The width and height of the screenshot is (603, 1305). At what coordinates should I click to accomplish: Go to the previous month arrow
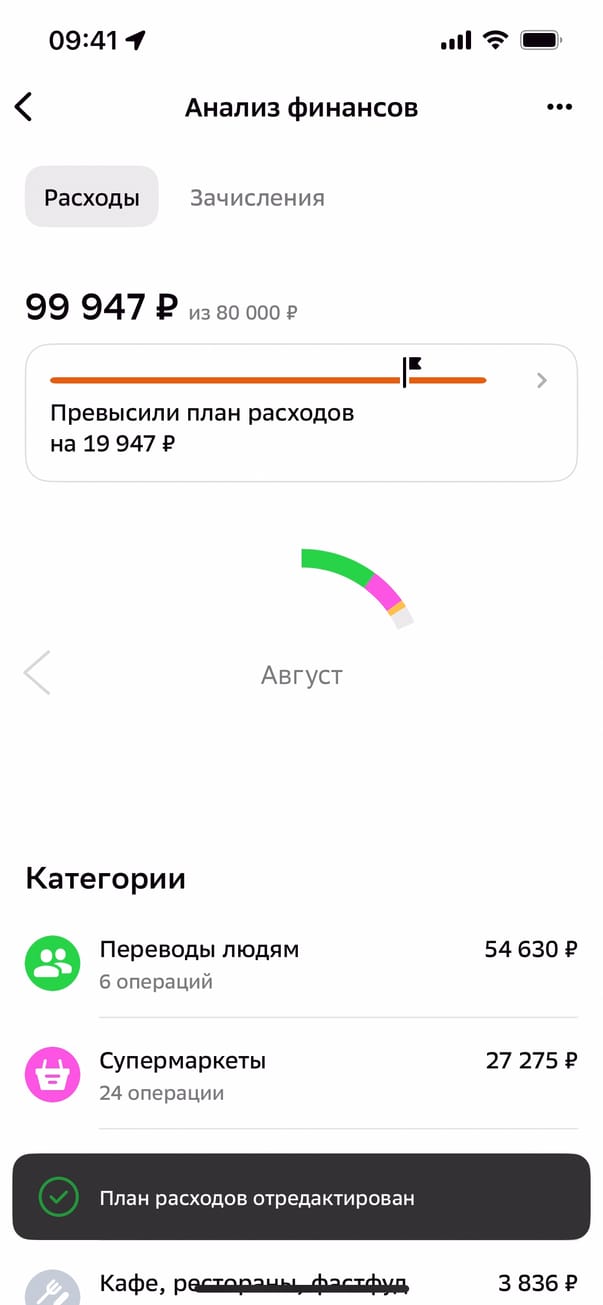[x=37, y=673]
